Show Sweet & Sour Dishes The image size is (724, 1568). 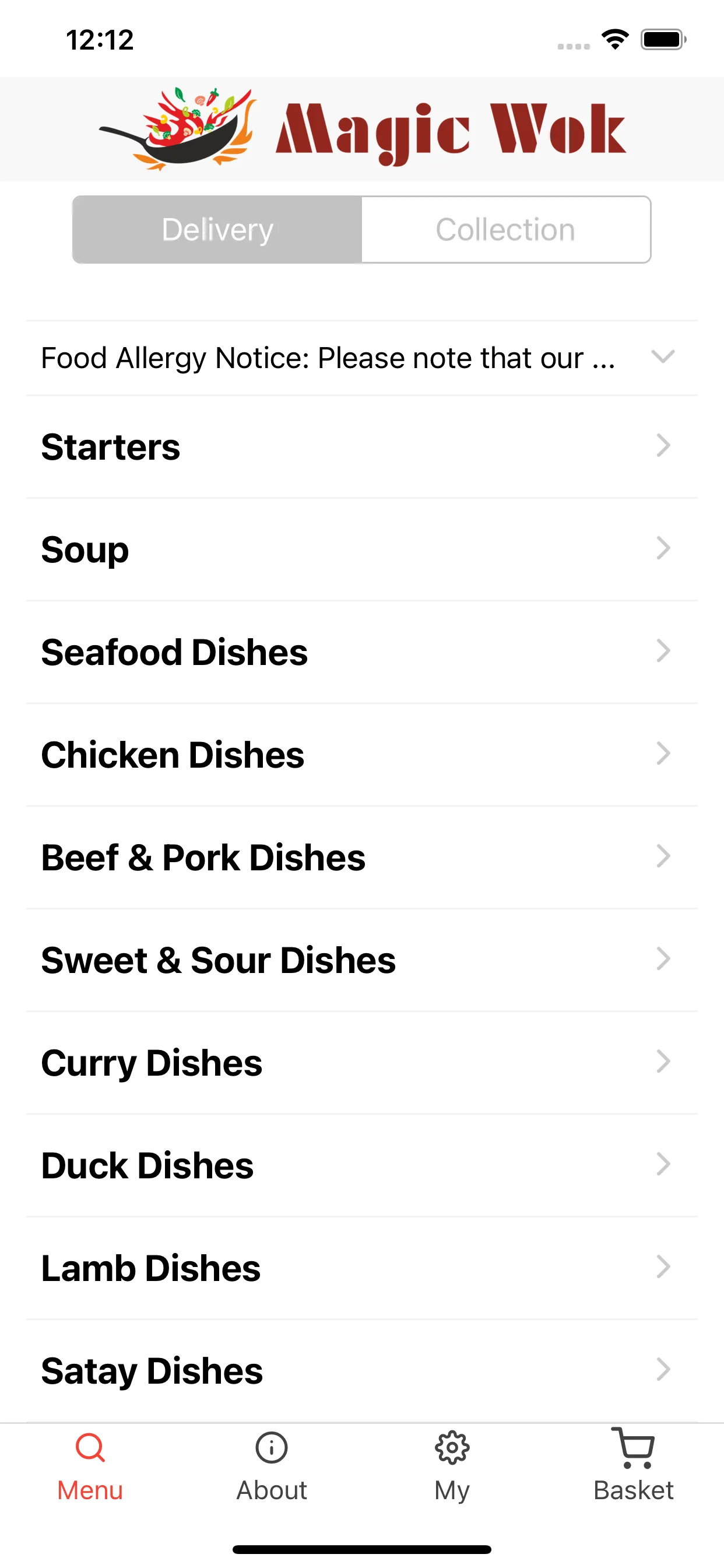(x=361, y=961)
